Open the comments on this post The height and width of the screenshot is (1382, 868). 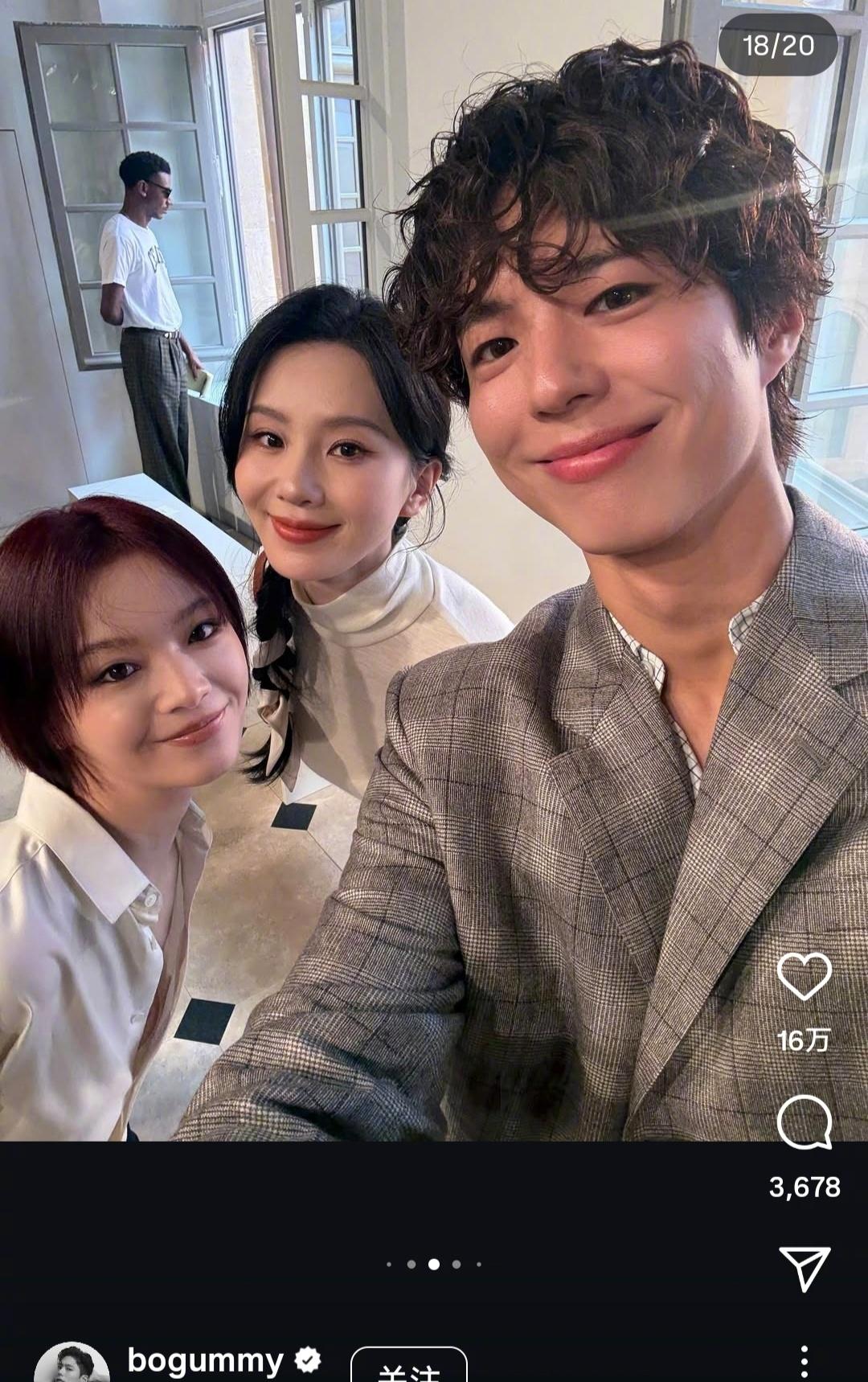(804, 1122)
